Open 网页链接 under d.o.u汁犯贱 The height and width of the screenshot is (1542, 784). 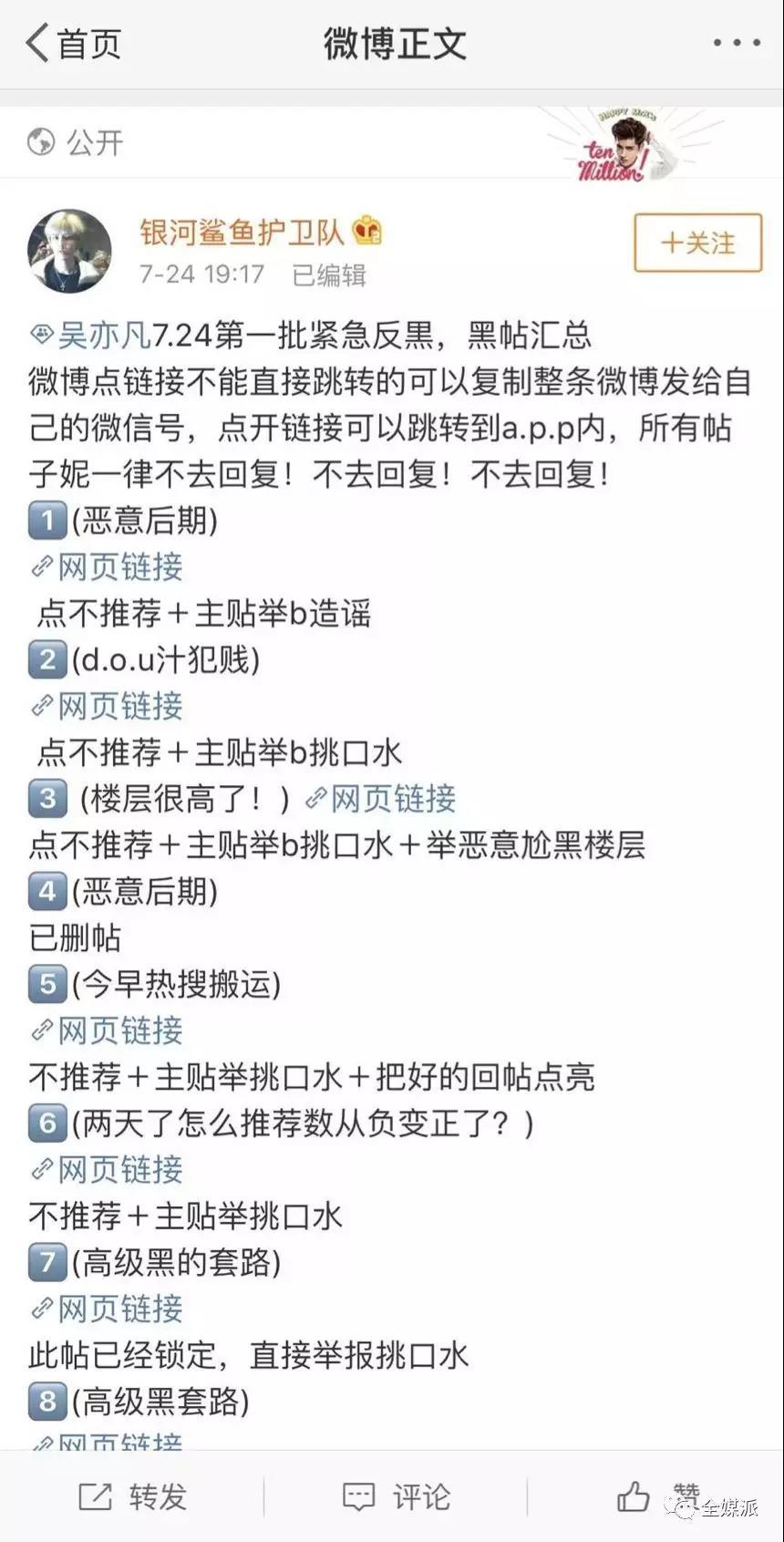(107, 706)
